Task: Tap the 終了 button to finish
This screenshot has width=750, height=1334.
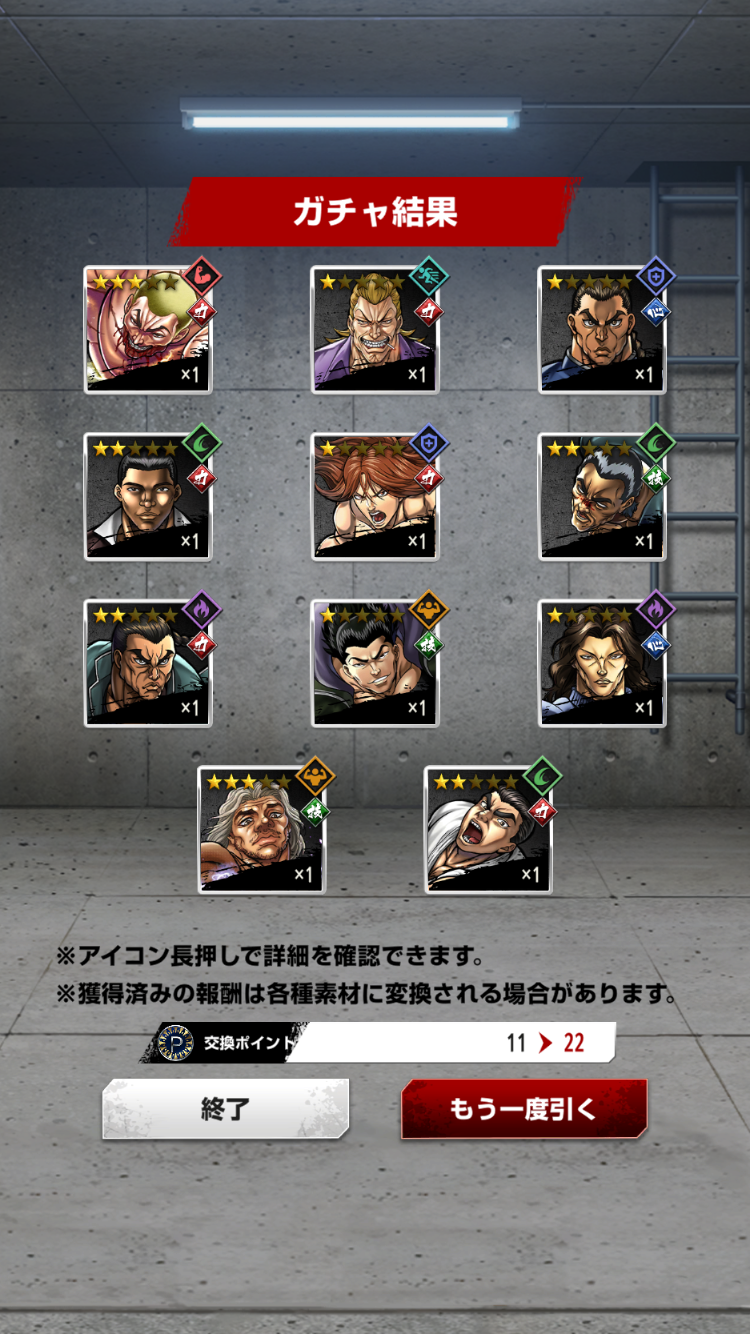Action: (226, 1108)
